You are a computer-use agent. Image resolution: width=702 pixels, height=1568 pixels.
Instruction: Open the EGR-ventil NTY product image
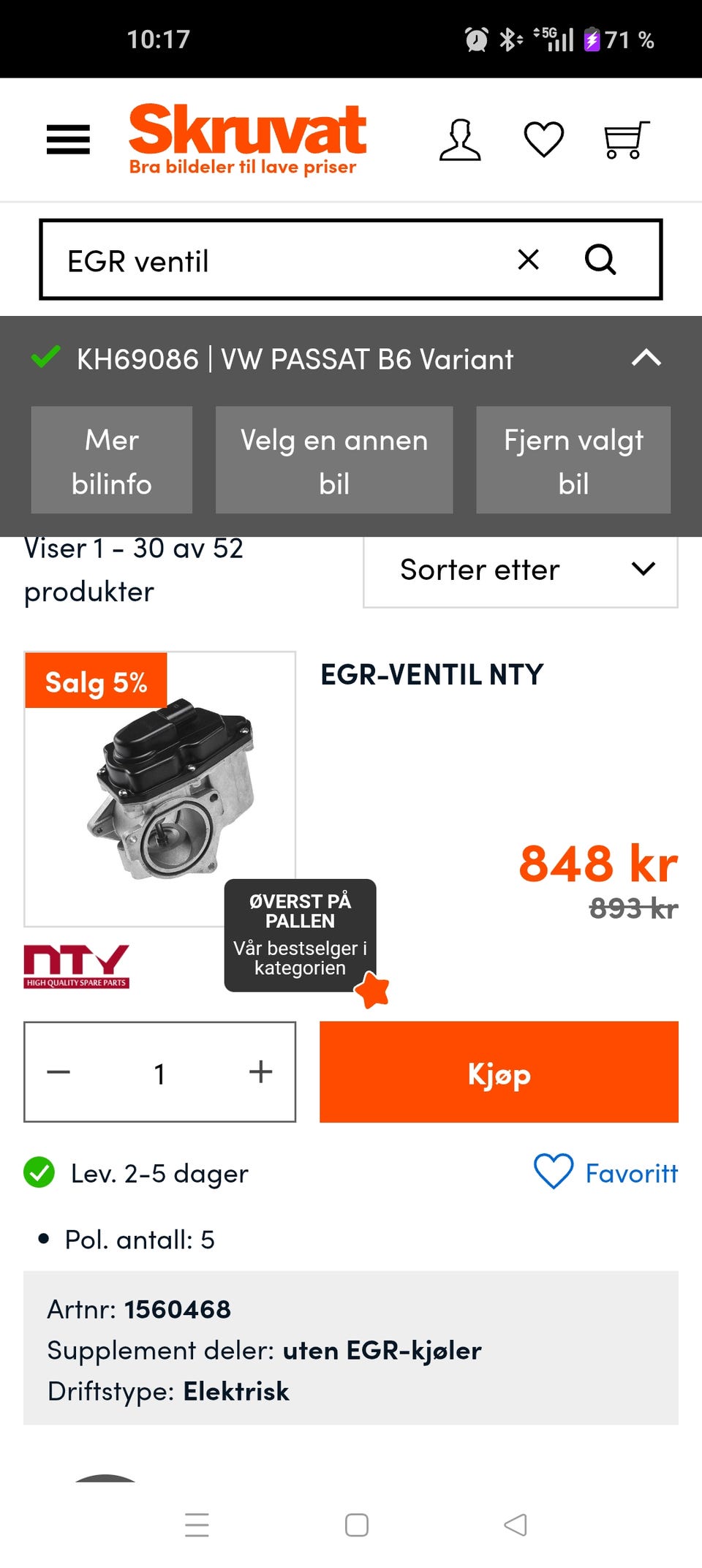click(x=159, y=788)
